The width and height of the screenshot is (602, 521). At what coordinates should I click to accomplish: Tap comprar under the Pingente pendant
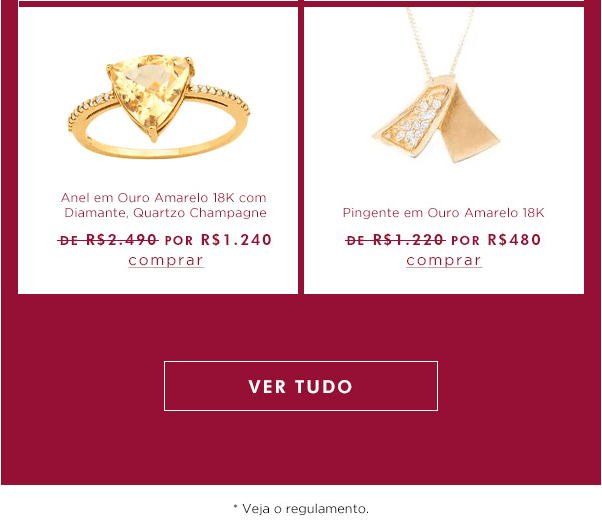(x=444, y=260)
